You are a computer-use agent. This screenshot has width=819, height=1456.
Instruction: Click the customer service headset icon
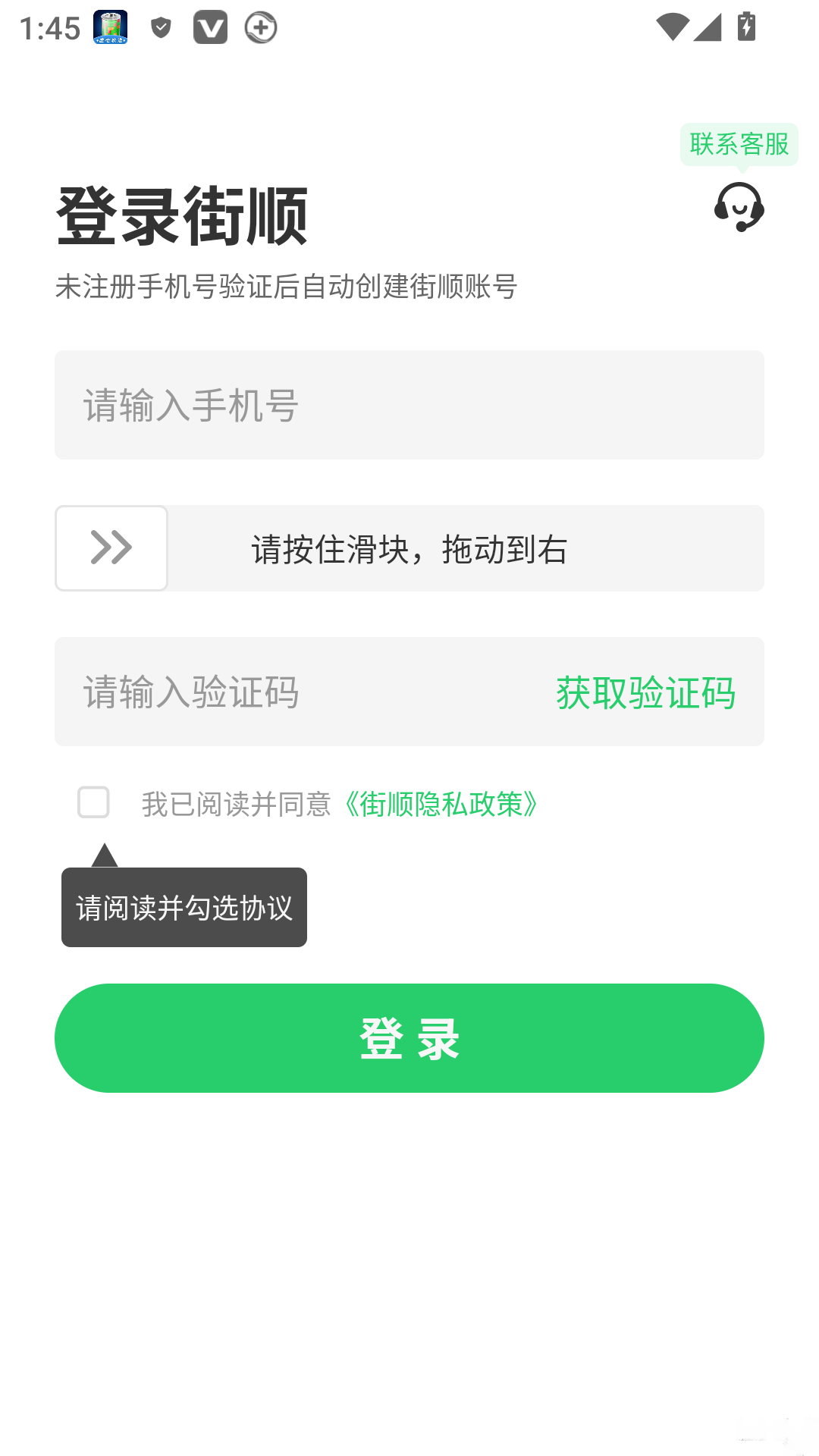[x=739, y=206]
